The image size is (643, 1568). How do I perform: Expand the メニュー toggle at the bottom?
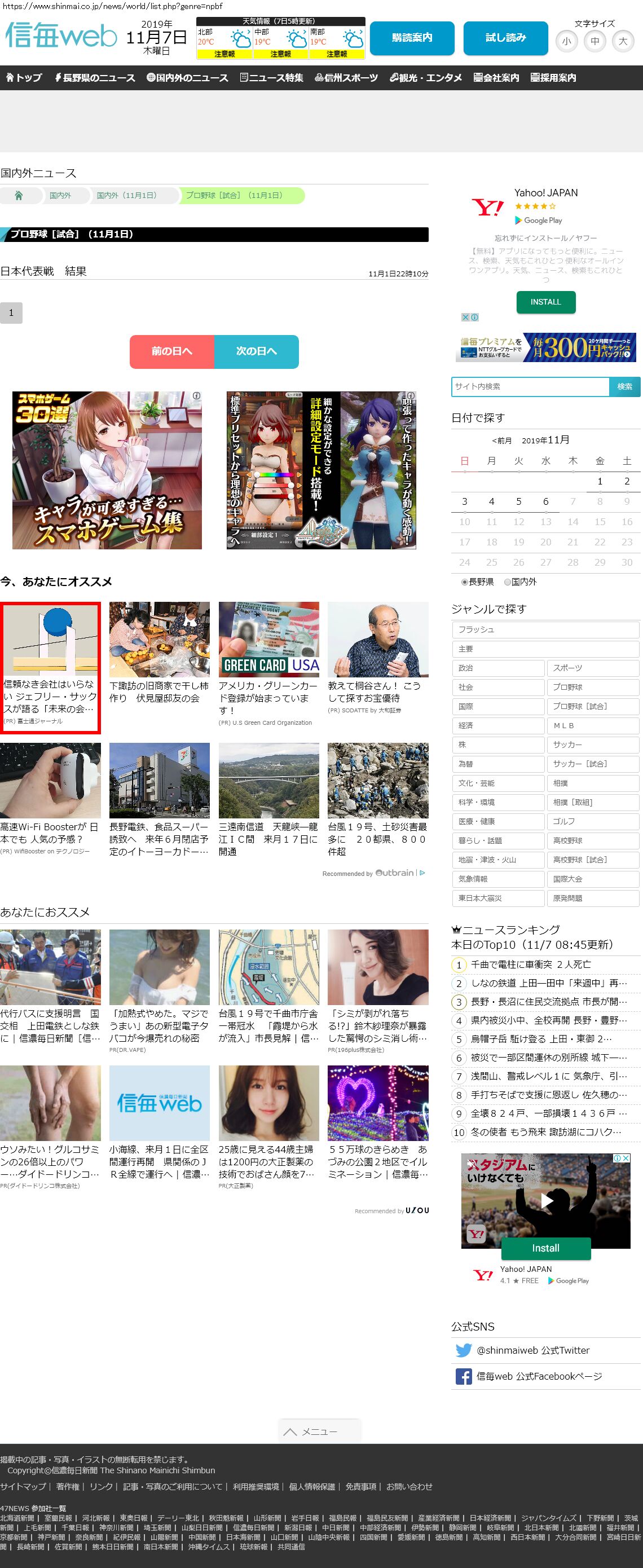pos(319,1431)
